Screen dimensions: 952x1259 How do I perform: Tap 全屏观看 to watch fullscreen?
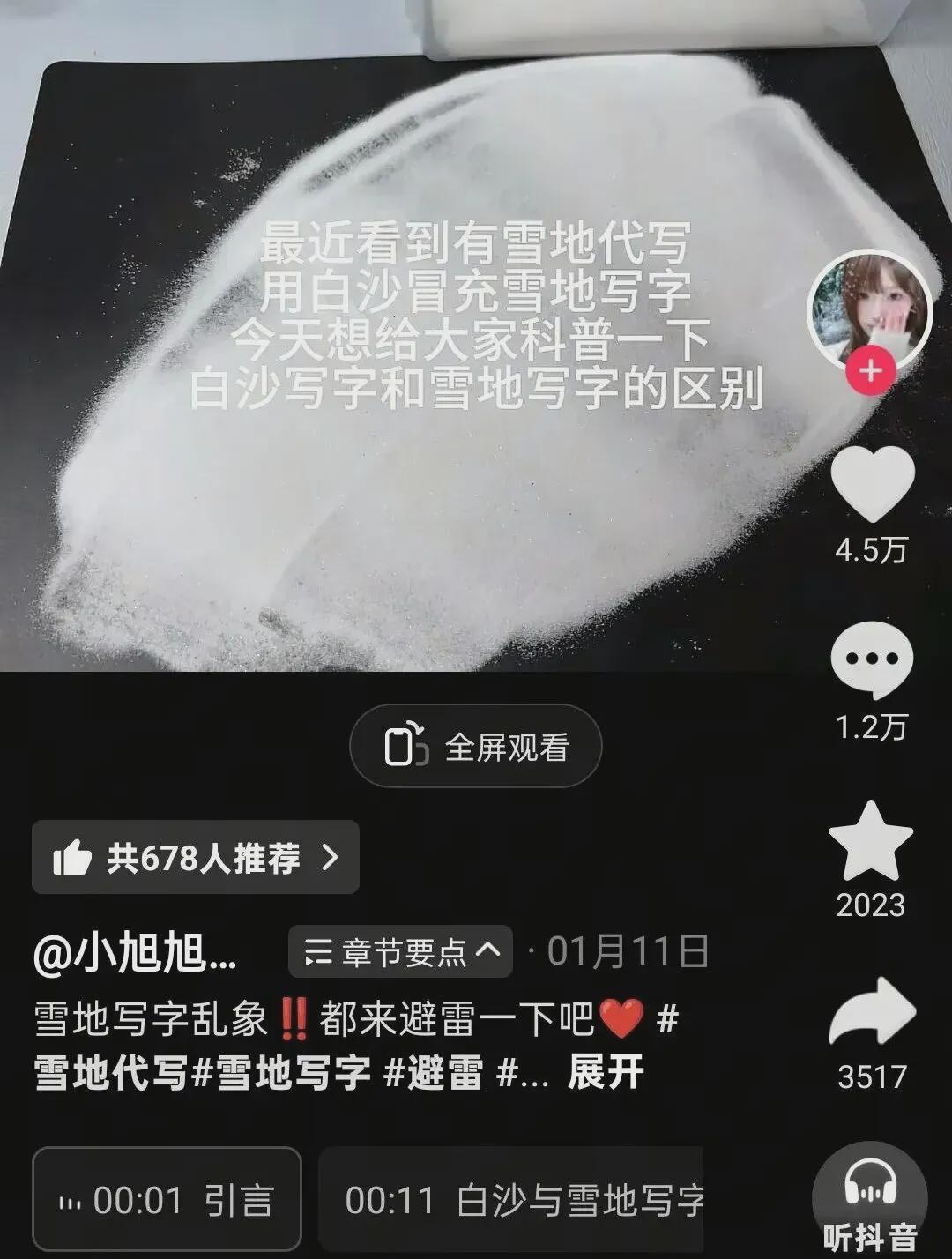click(476, 747)
